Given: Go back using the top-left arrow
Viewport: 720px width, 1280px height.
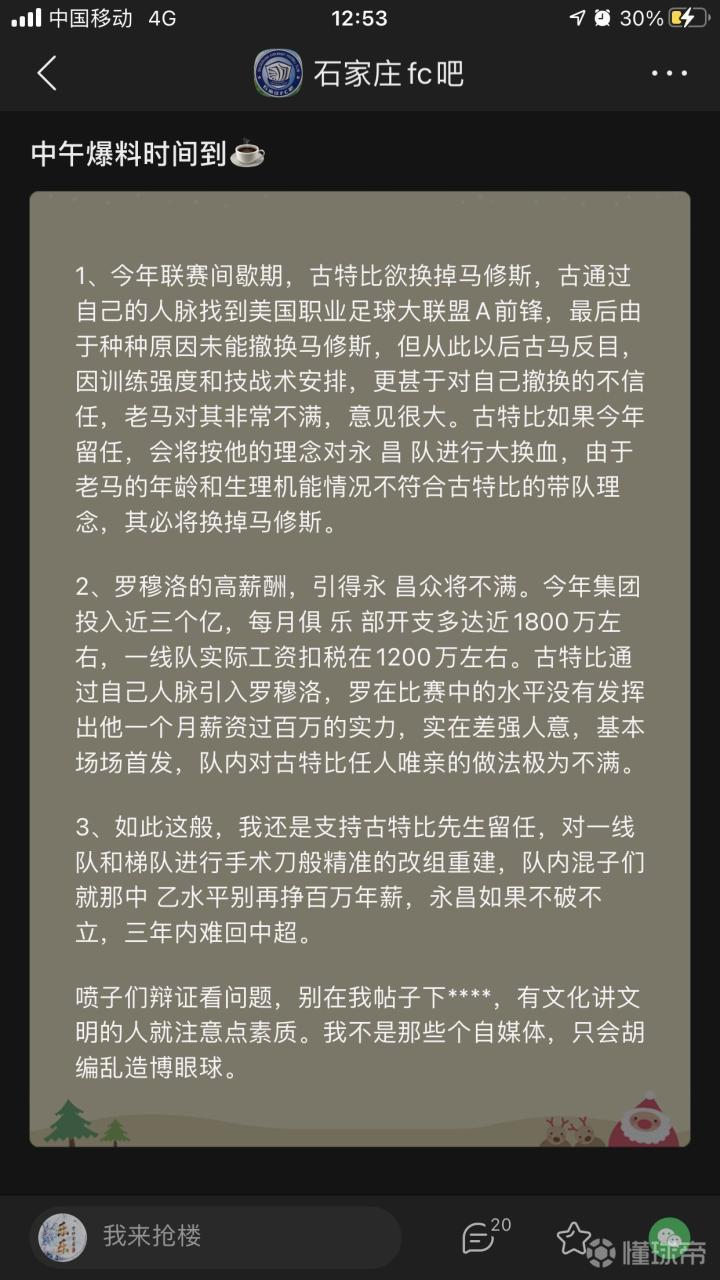Looking at the screenshot, I should click(x=46, y=73).
